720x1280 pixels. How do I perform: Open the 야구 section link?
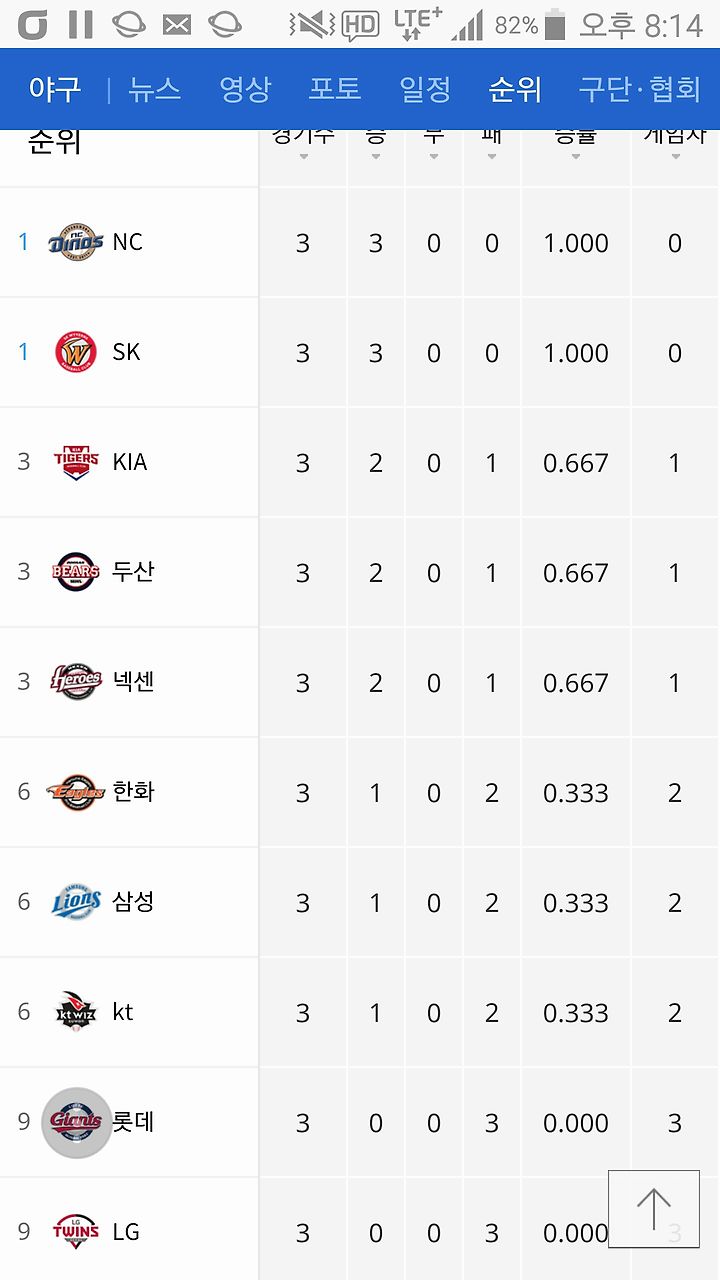click(55, 90)
